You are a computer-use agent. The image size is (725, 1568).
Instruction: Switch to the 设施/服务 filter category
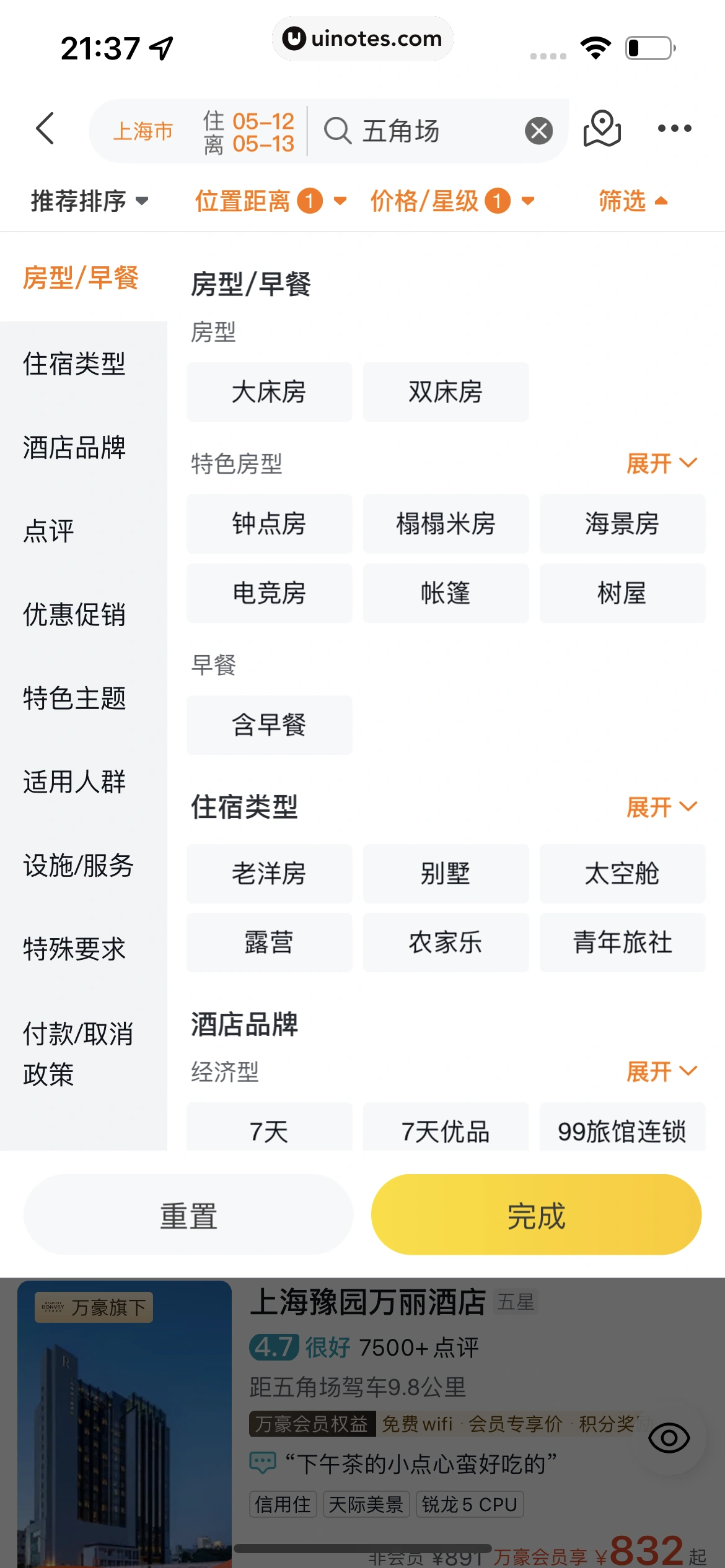point(78,865)
